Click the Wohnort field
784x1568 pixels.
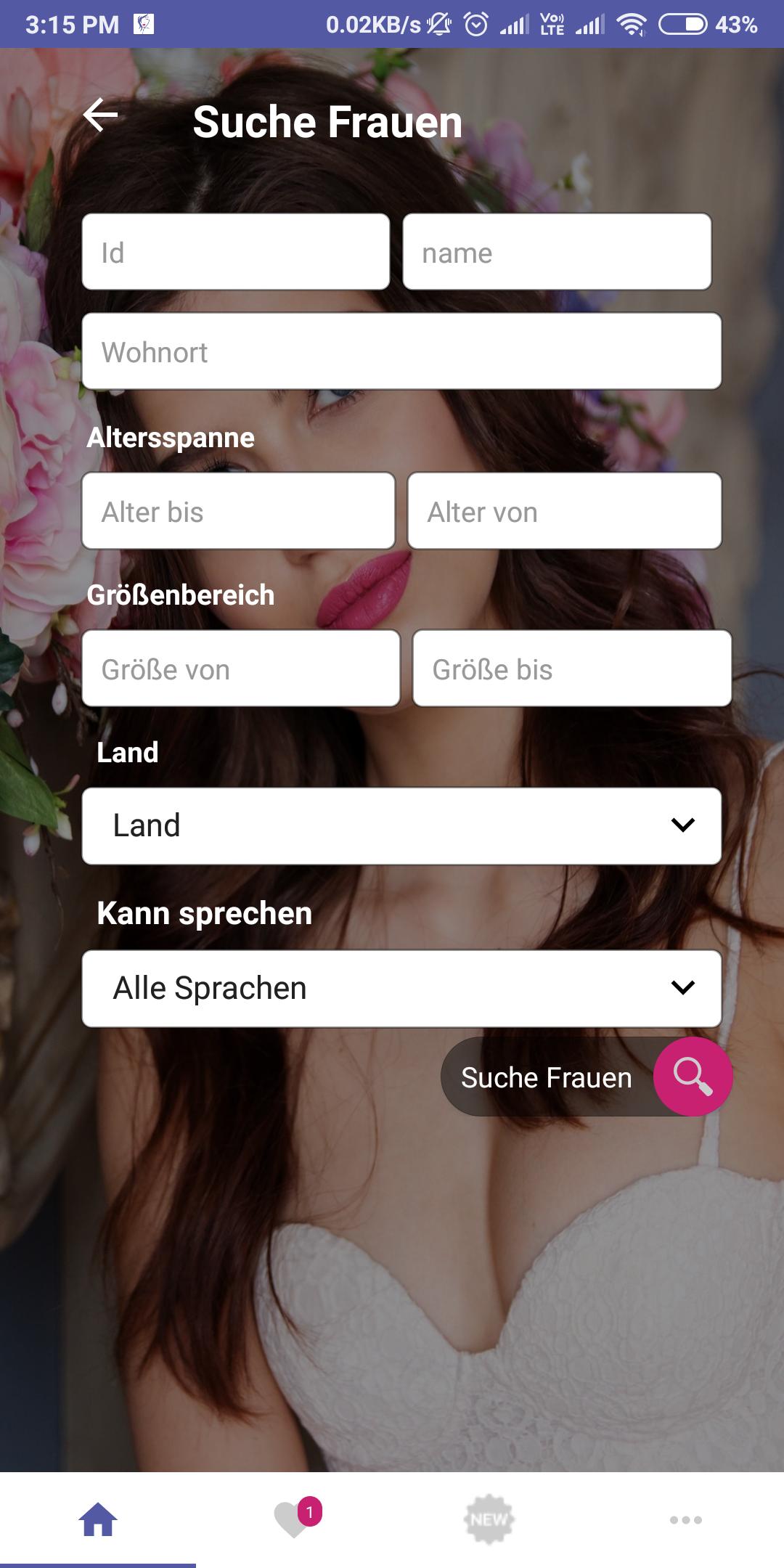pyautogui.click(x=401, y=351)
